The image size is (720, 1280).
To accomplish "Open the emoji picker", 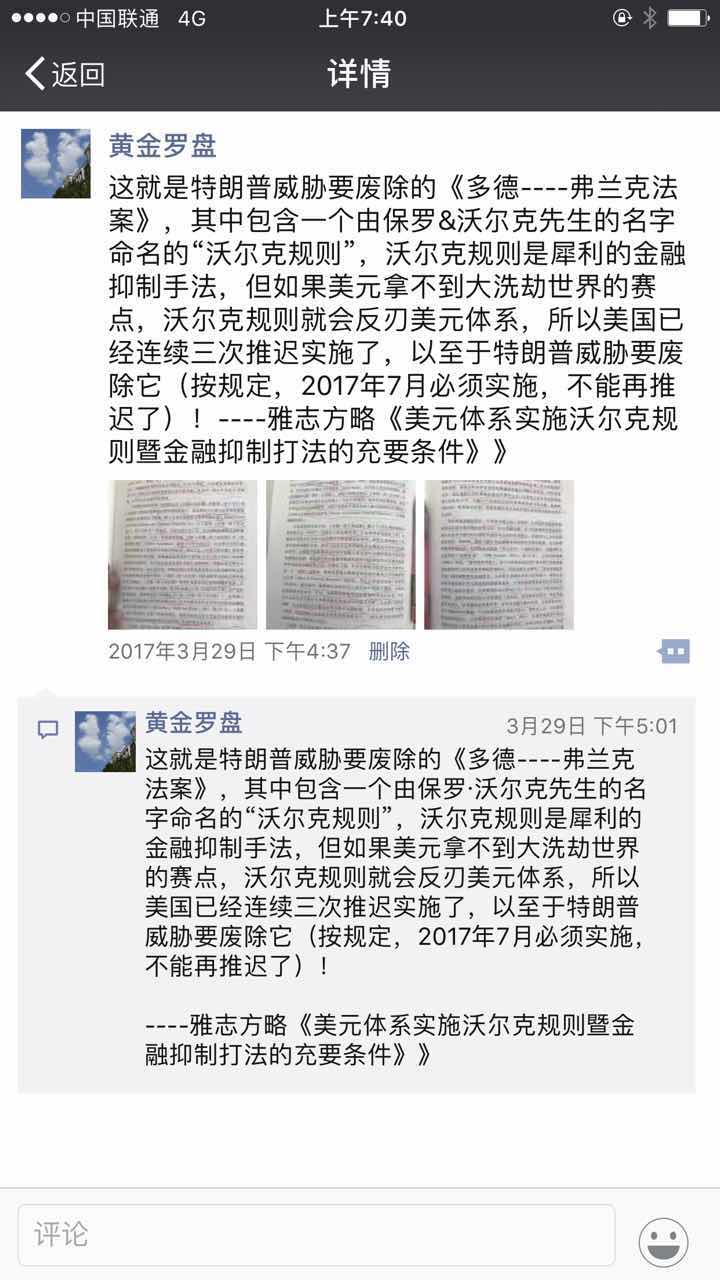I will [x=663, y=1242].
